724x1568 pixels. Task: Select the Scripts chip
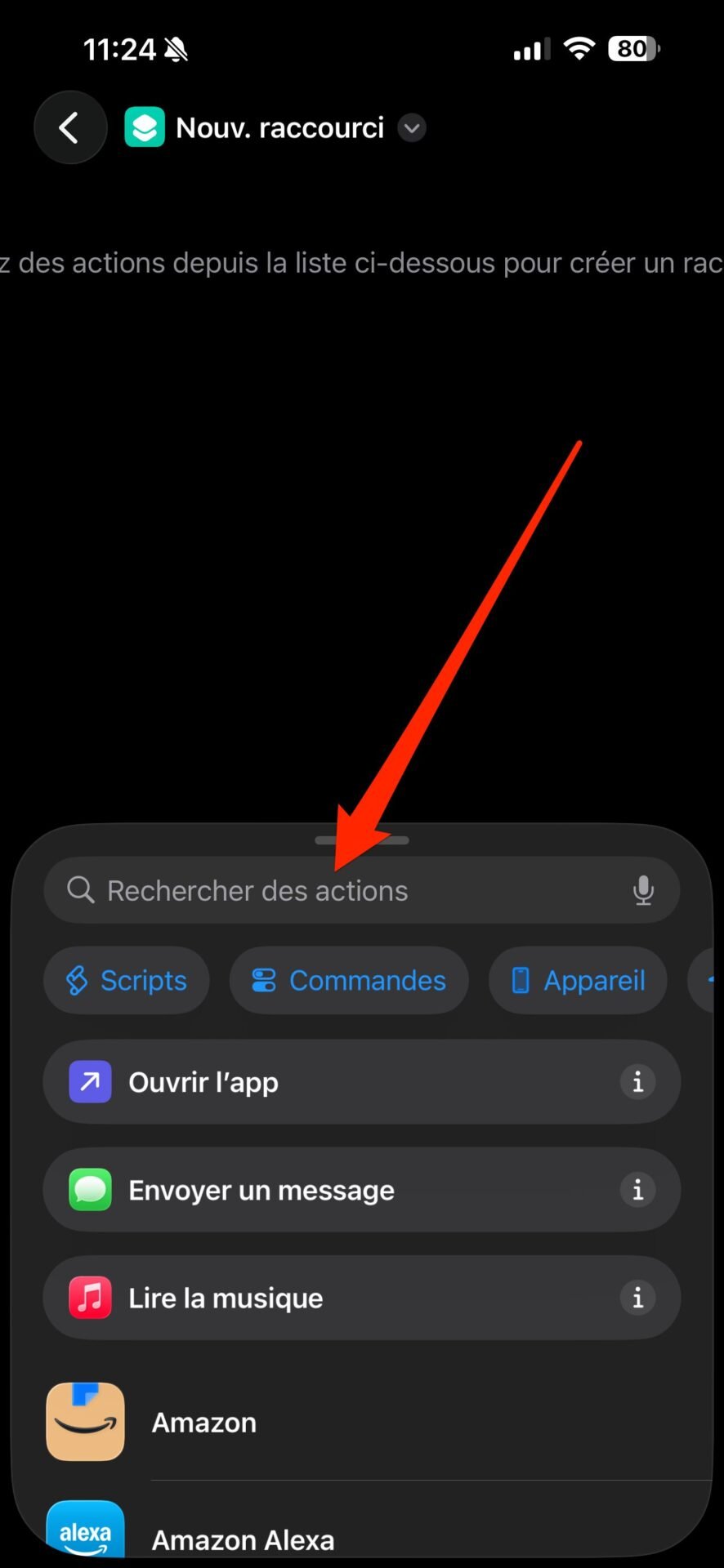[x=127, y=980]
